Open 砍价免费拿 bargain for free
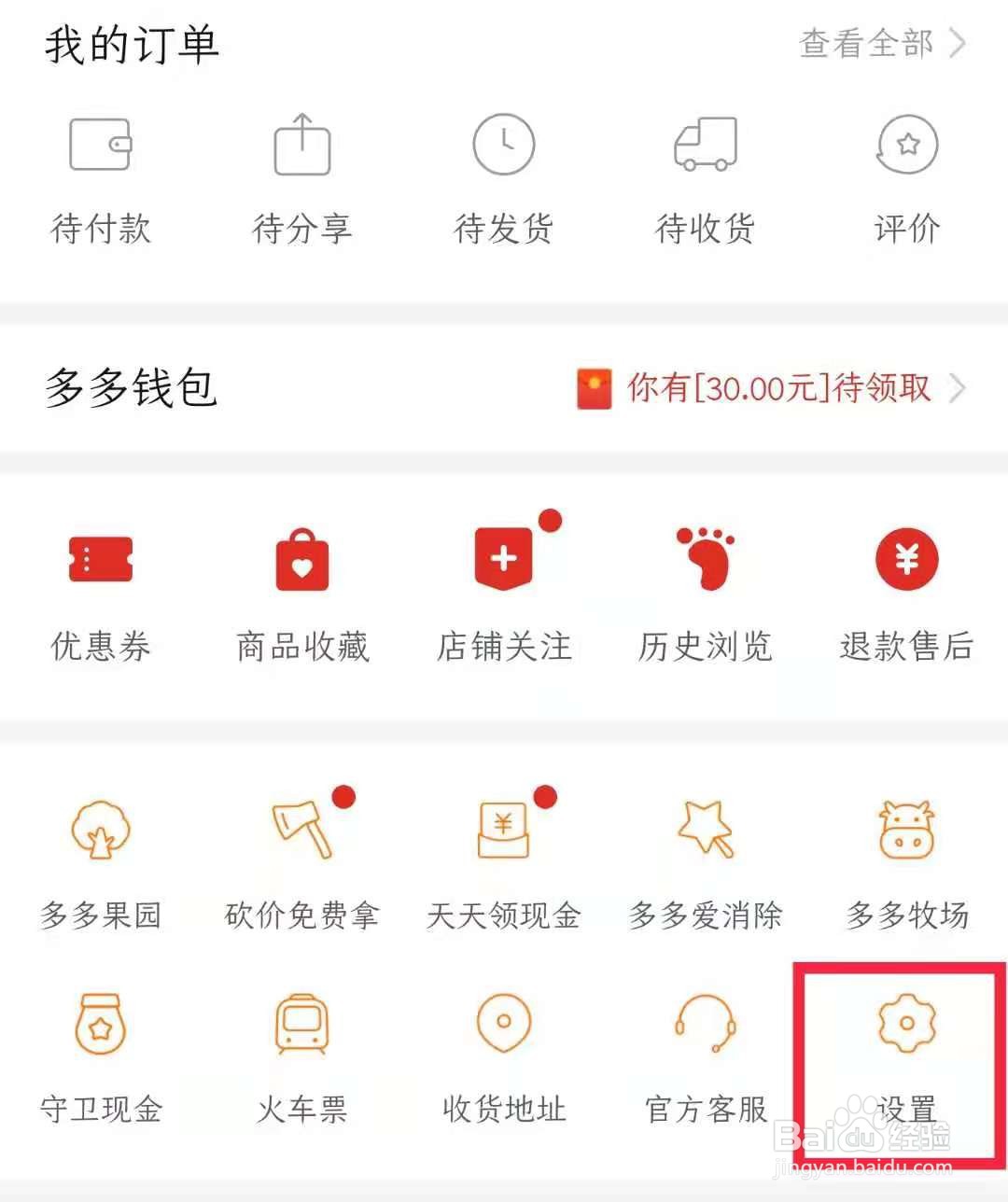This screenshot has height=1202, width=1008. tap(302, 863)
